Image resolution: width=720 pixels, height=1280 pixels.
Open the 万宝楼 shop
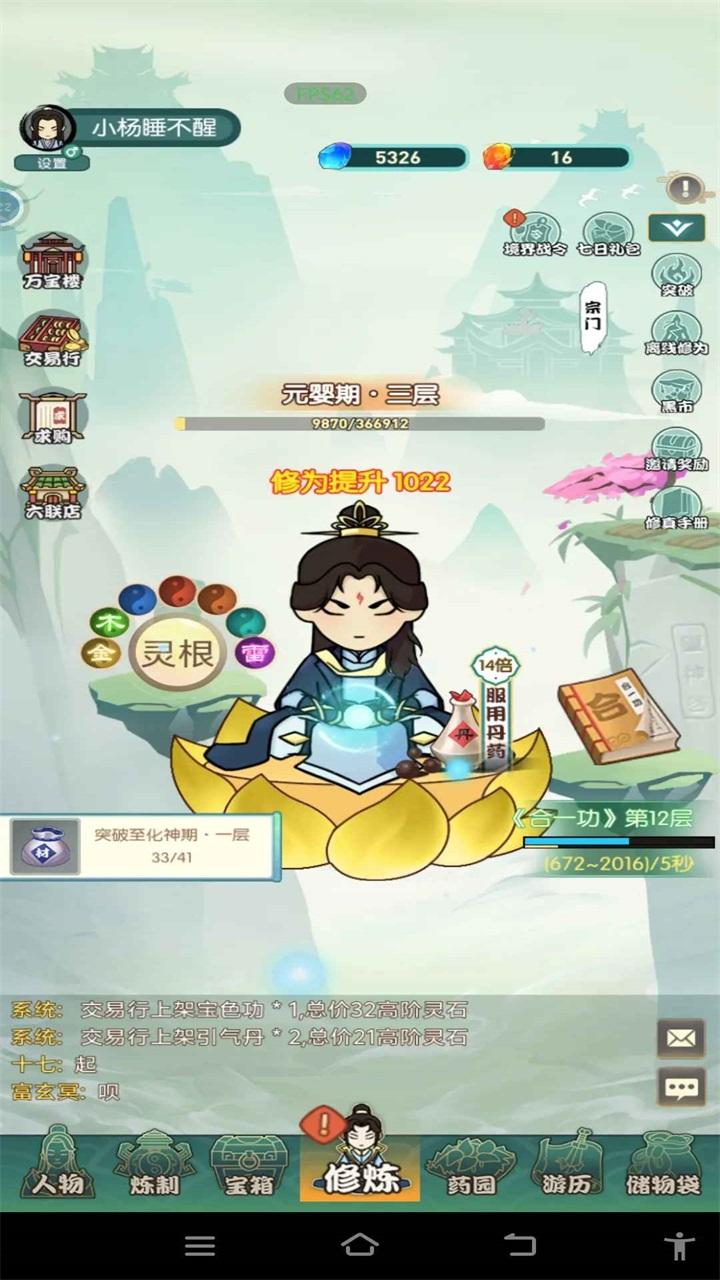click(x=52, y=261)
